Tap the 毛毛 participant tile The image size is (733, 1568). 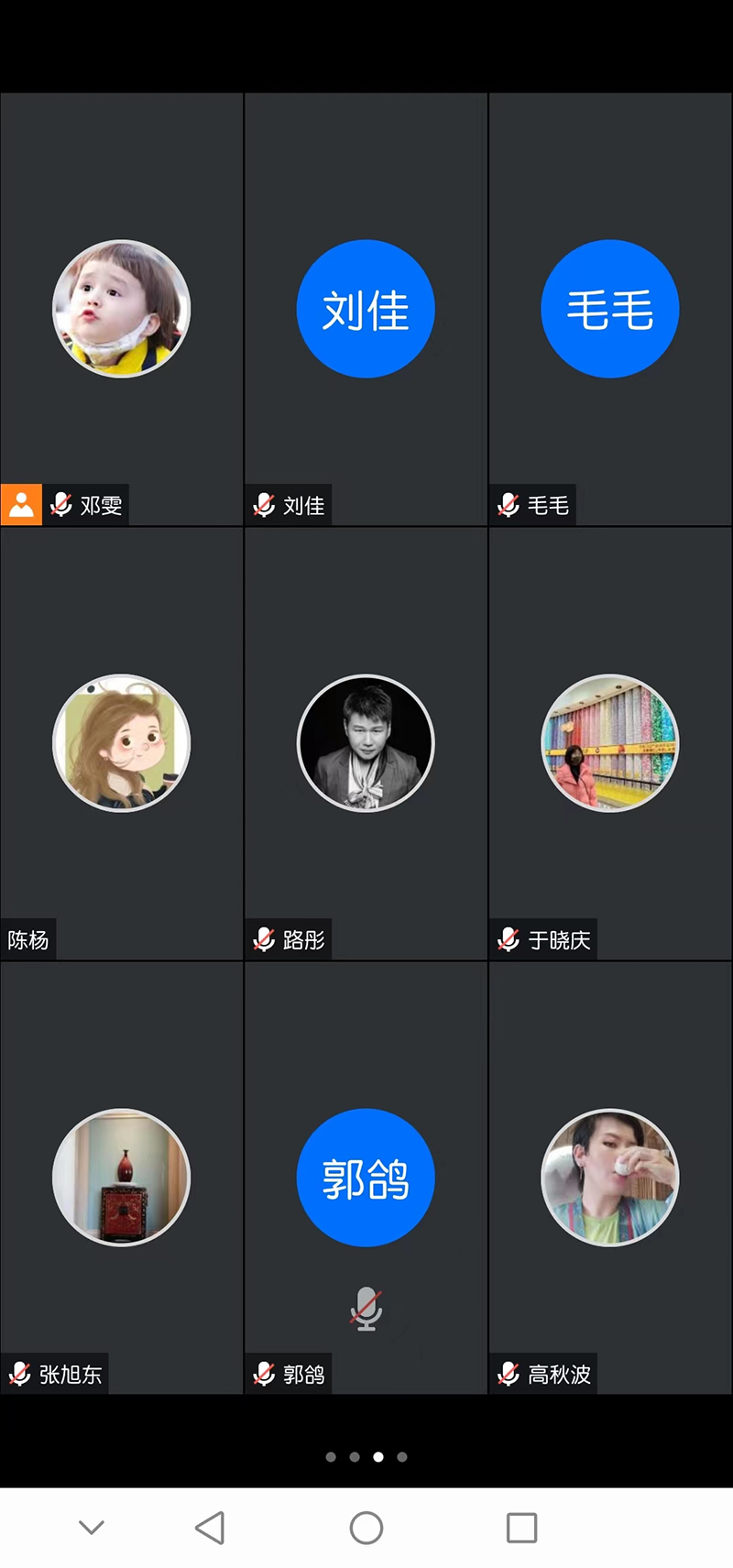pos(610,309)
